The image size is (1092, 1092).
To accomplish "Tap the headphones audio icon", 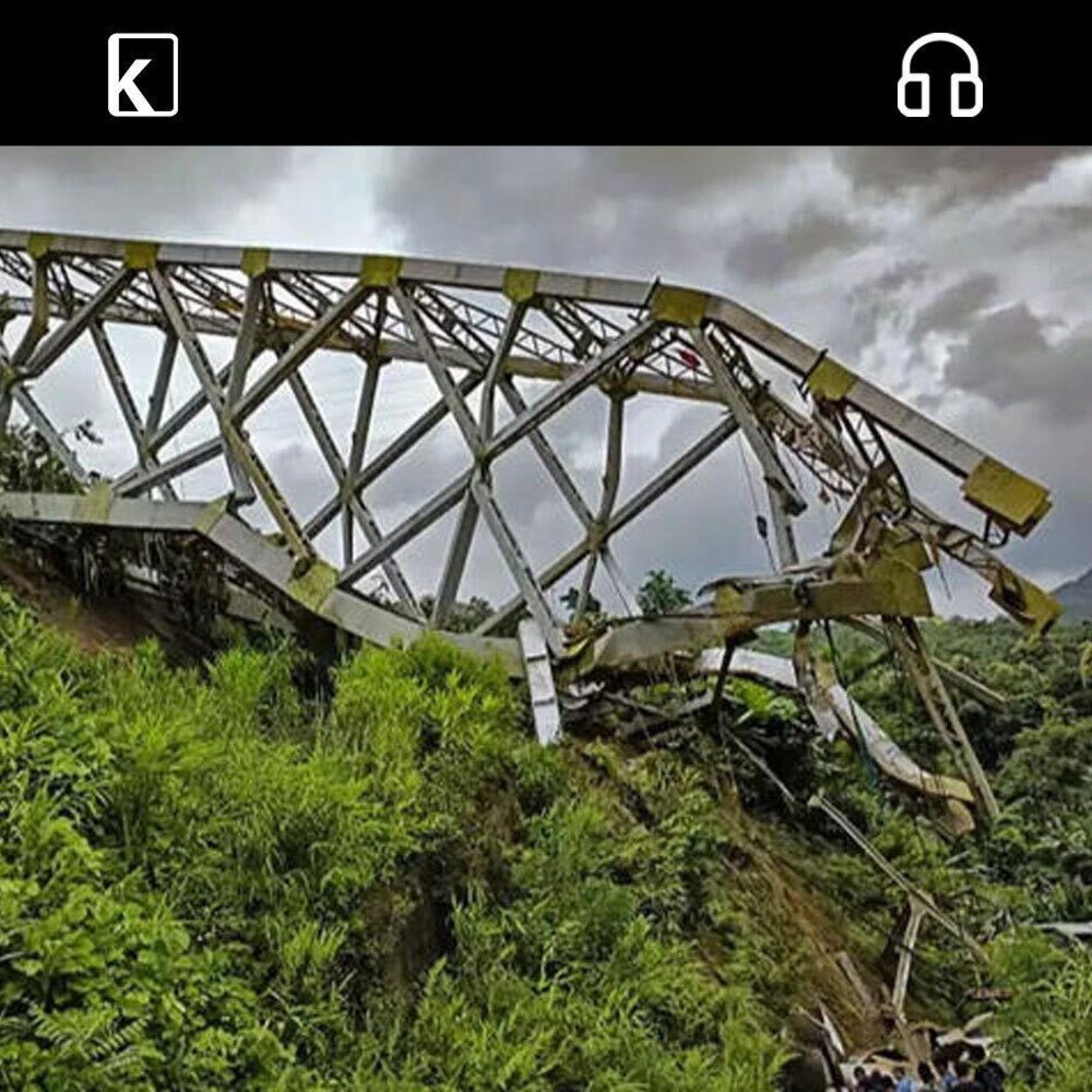I will click(x=940, y=75).
